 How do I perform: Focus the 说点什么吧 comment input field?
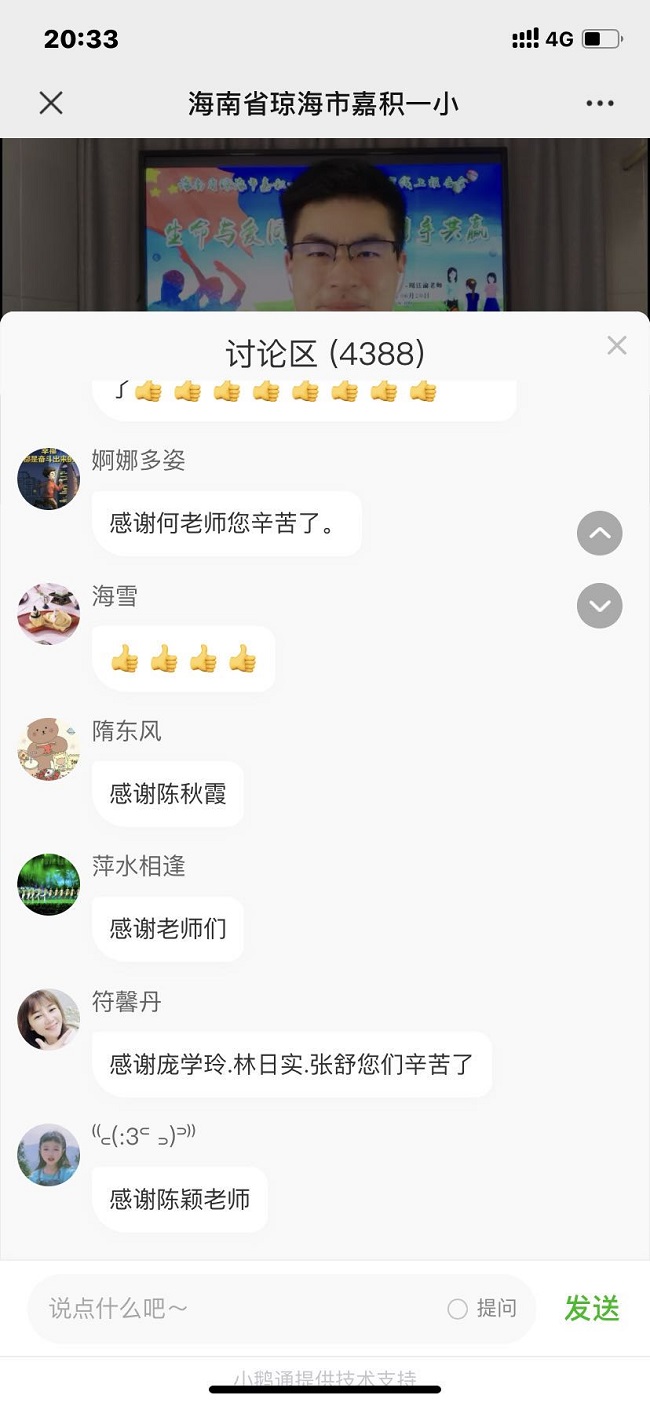click(x=240, y=1308)
